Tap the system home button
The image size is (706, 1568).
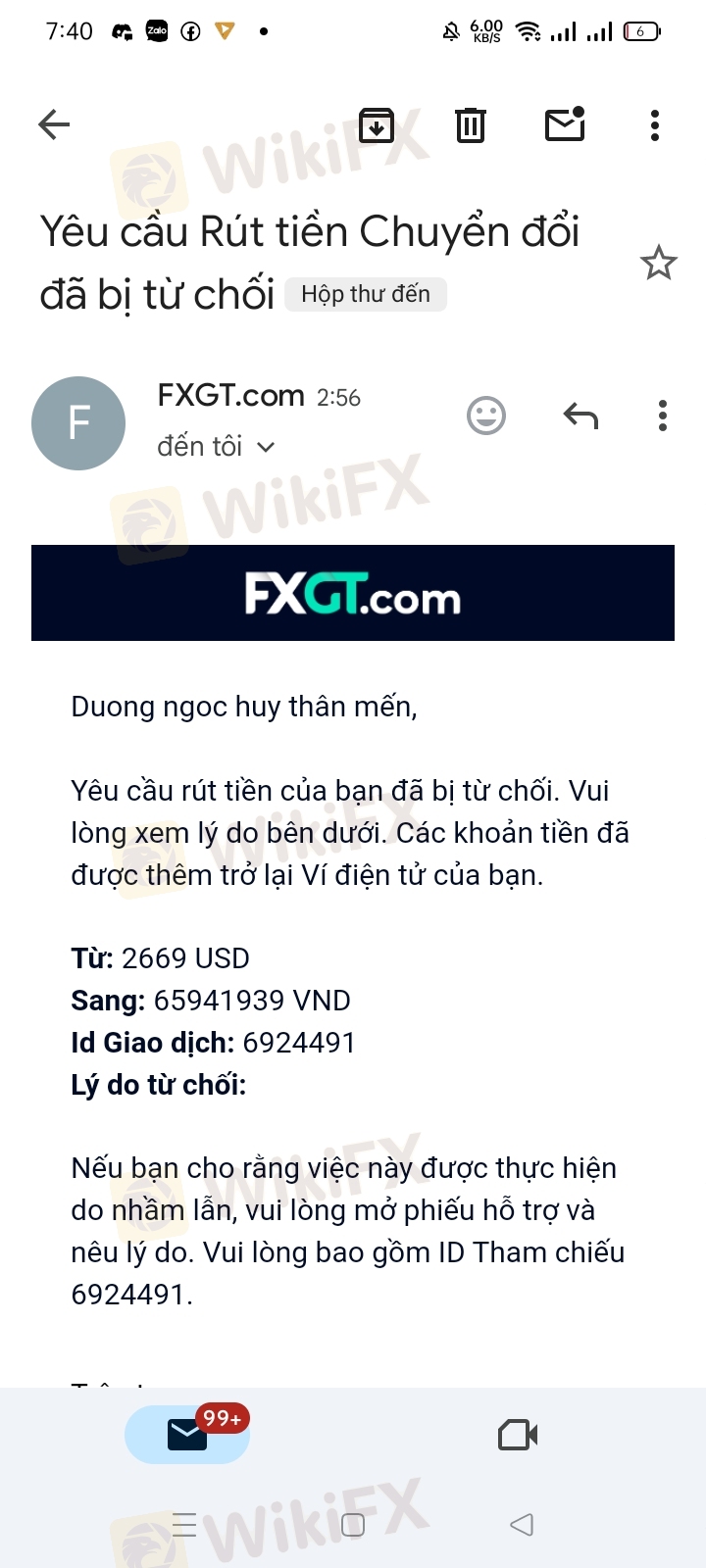coord(353,1525)
